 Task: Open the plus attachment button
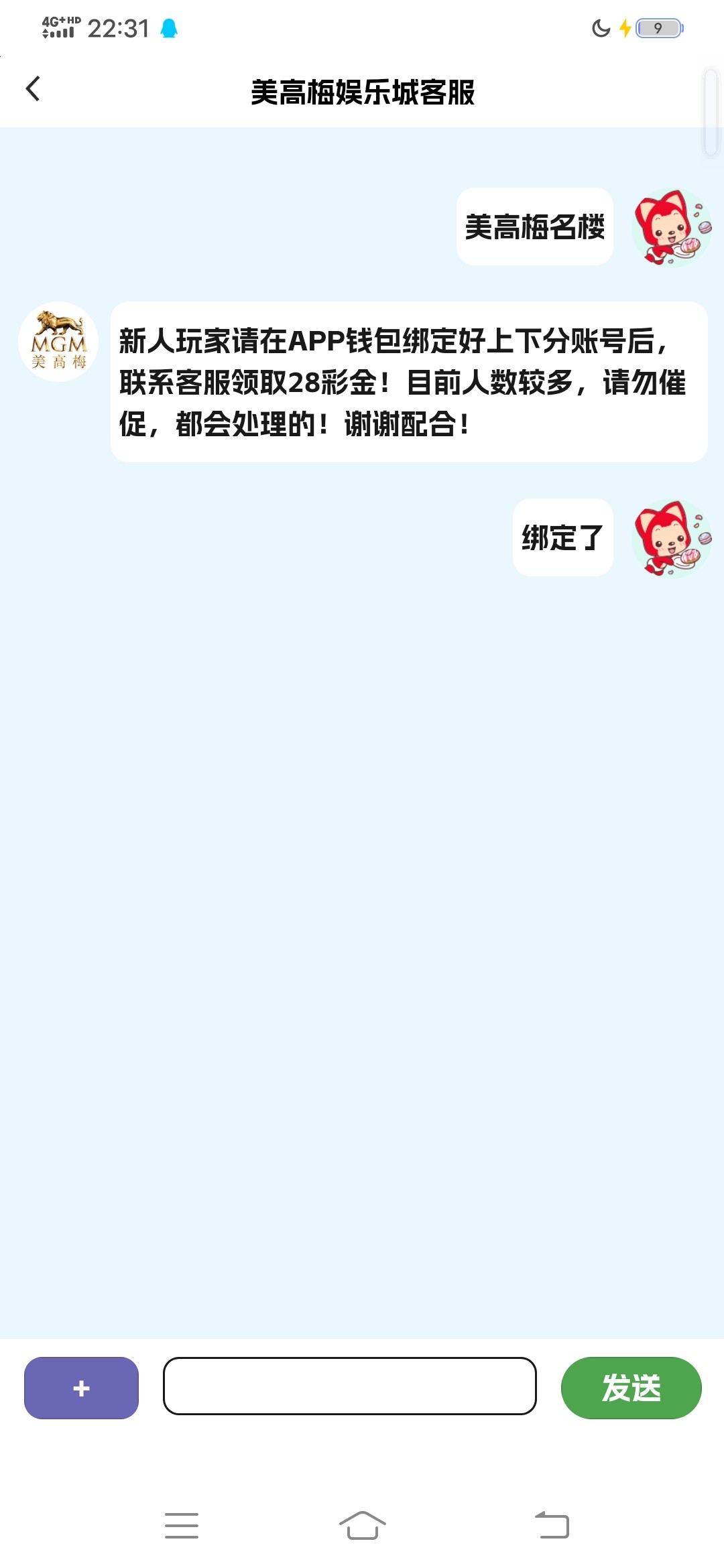81,1388
